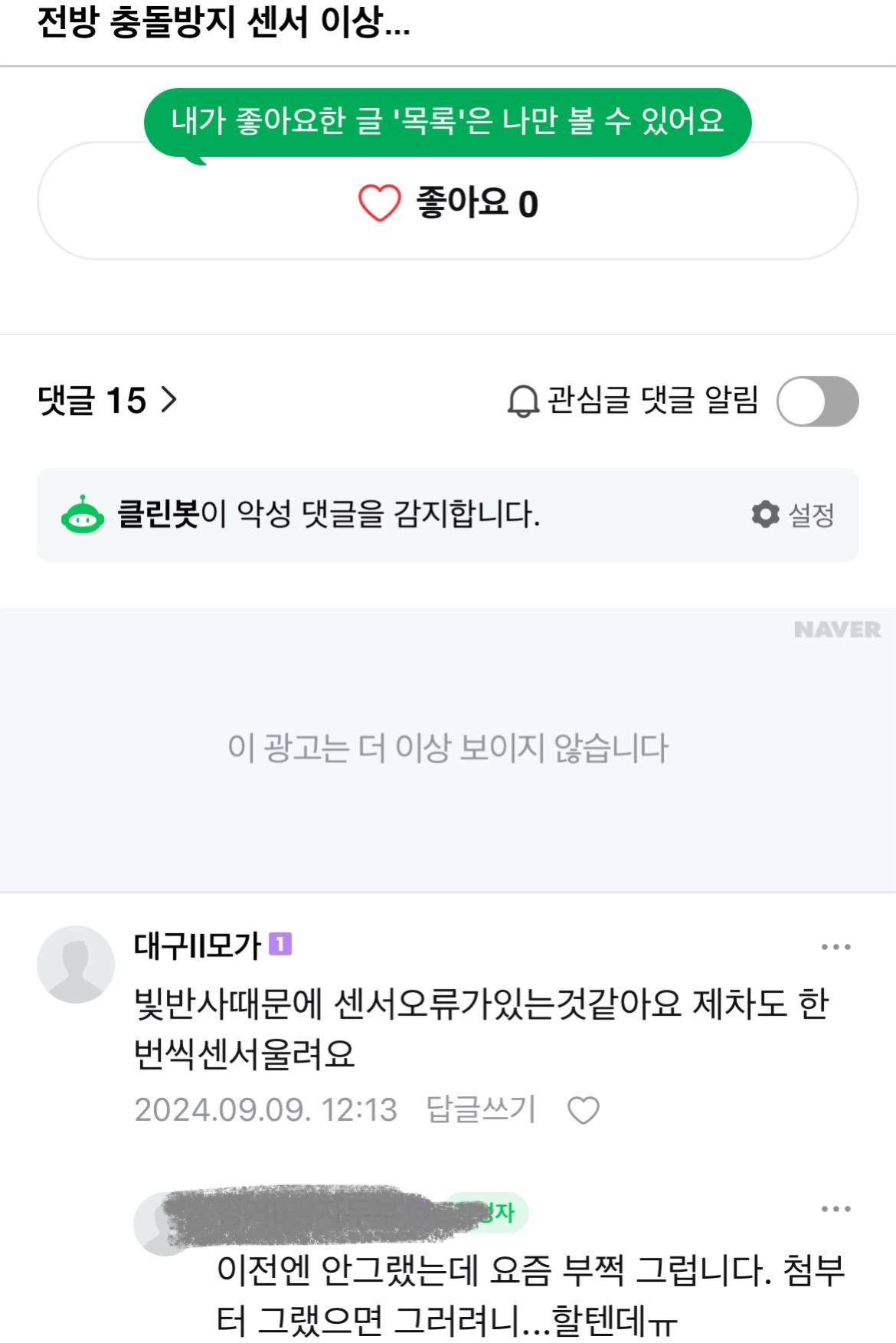Open the full list of 15 comments
Screen dimensions: 896x1343
click(107, 401)
